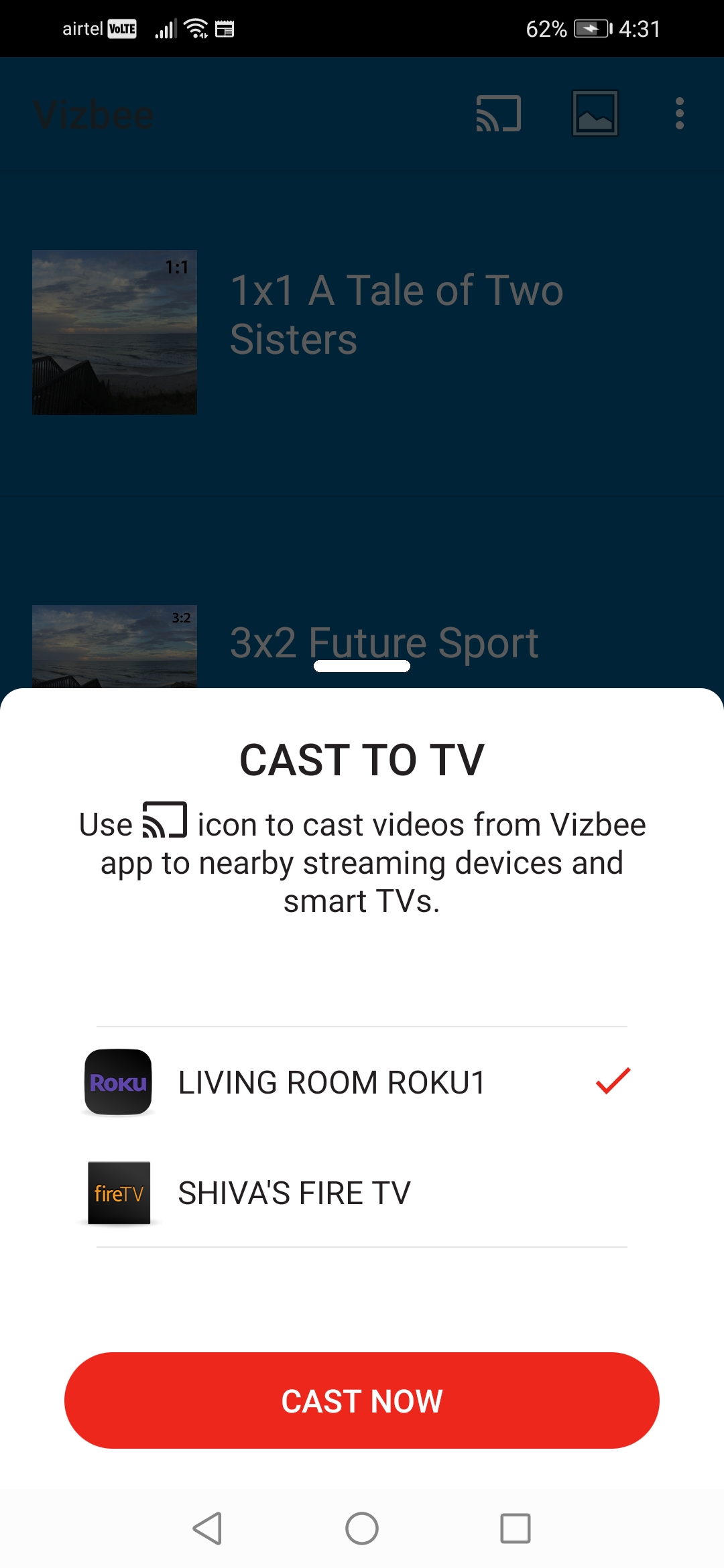The width and height of the screenshot is (724, 1568).
Task: Select the Living Room Roku1 device
Action: click(362, 1082)
